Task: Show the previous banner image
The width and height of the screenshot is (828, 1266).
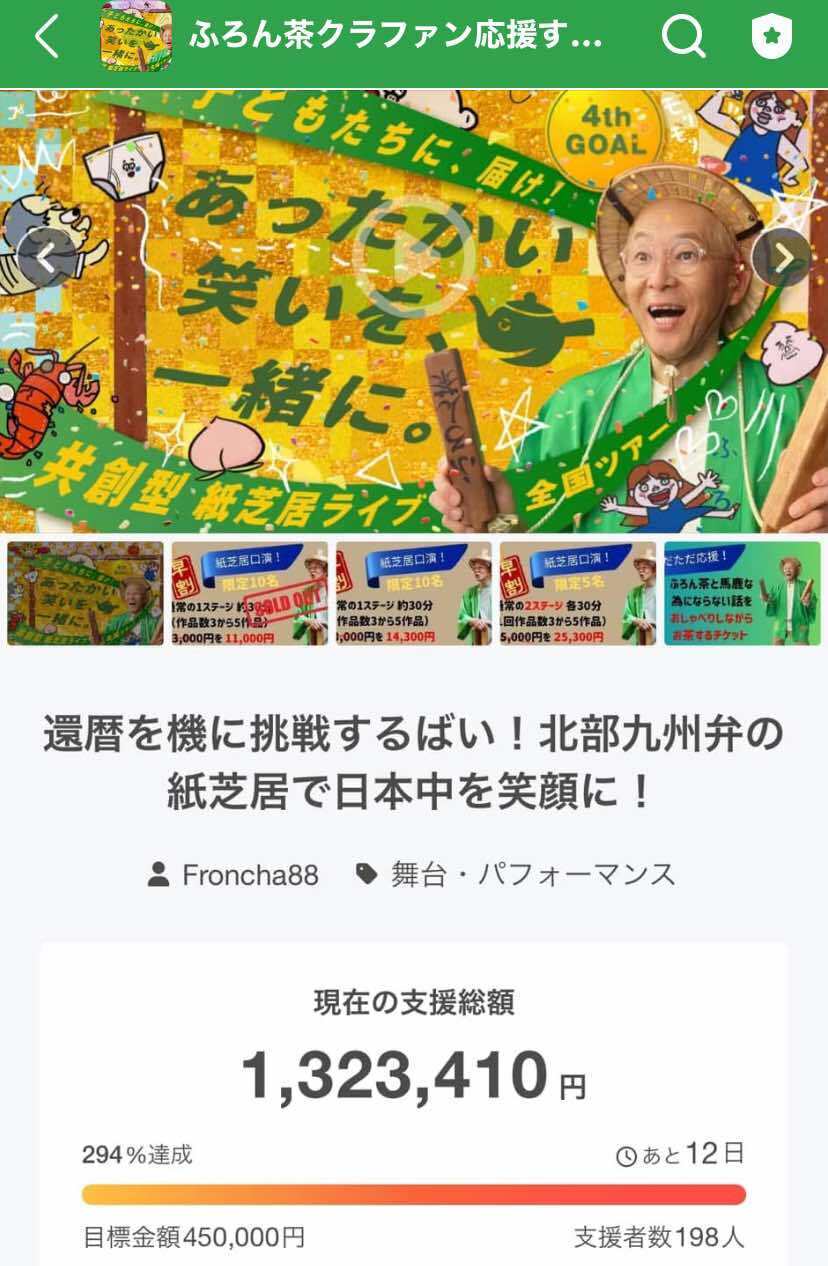Action: 46,259
